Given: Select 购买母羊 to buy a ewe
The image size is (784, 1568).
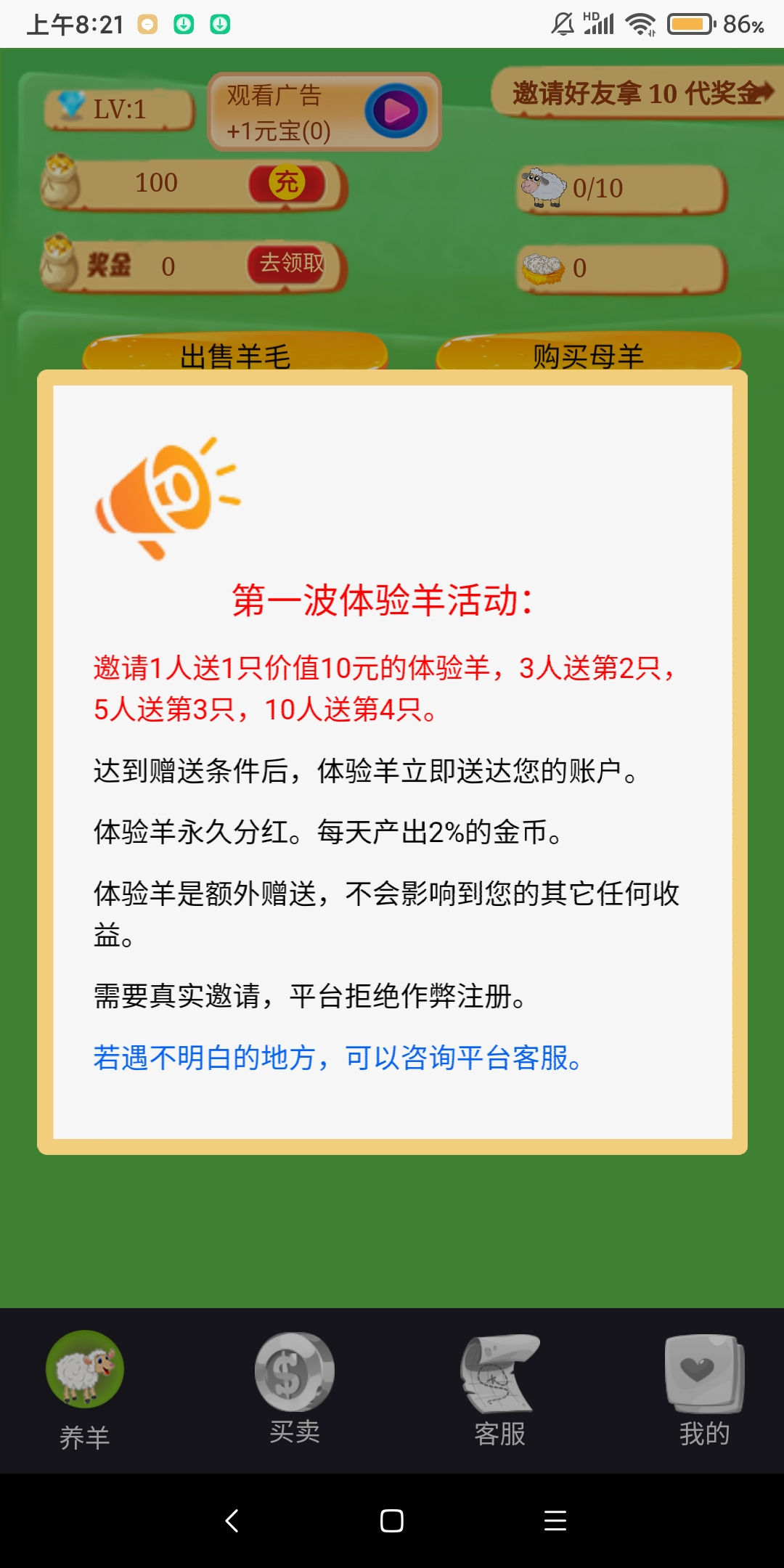Looking at the screenshot, I should pyautogui.click(x=588, y=353).
